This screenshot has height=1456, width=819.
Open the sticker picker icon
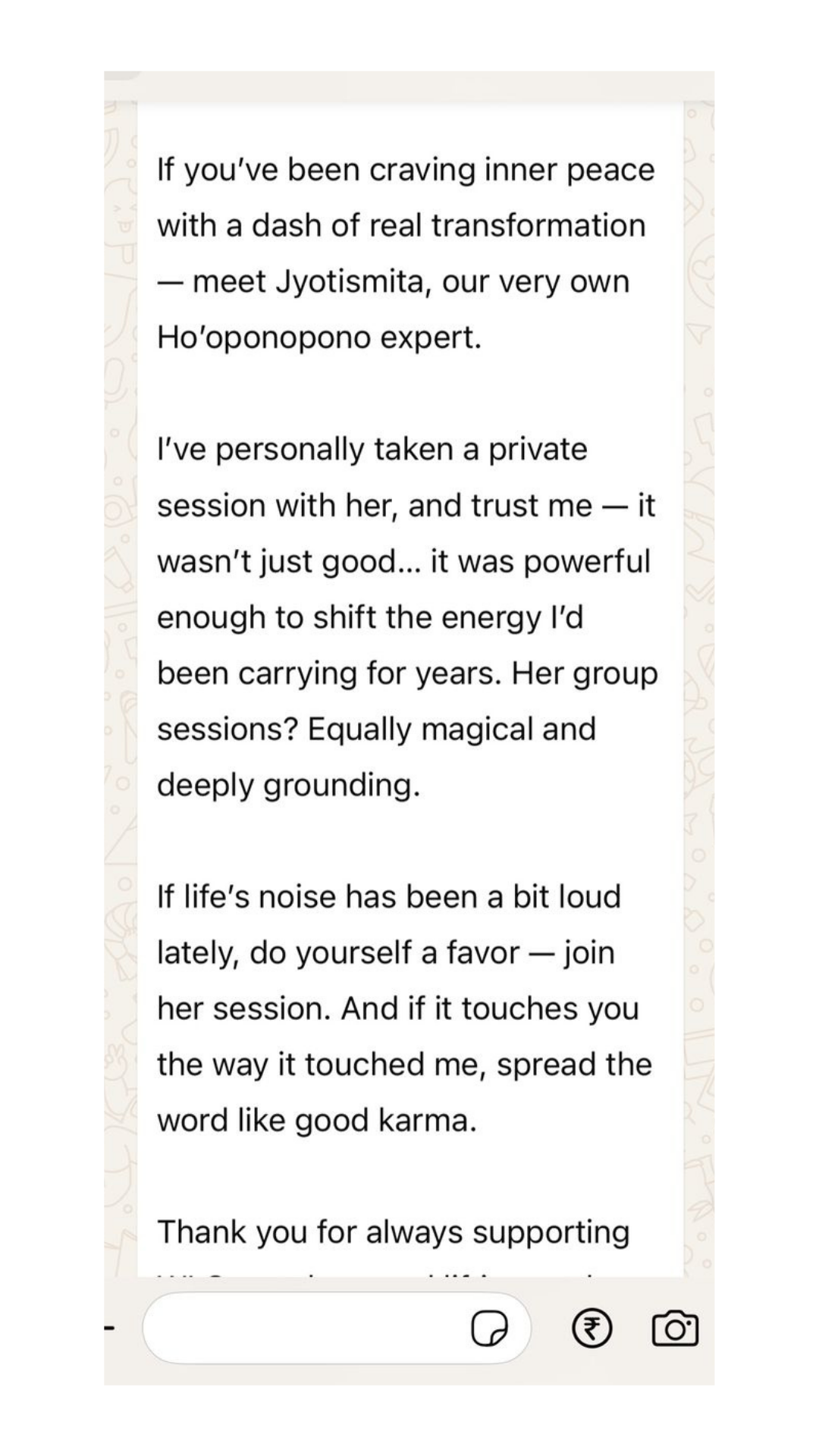[490, 1329]
